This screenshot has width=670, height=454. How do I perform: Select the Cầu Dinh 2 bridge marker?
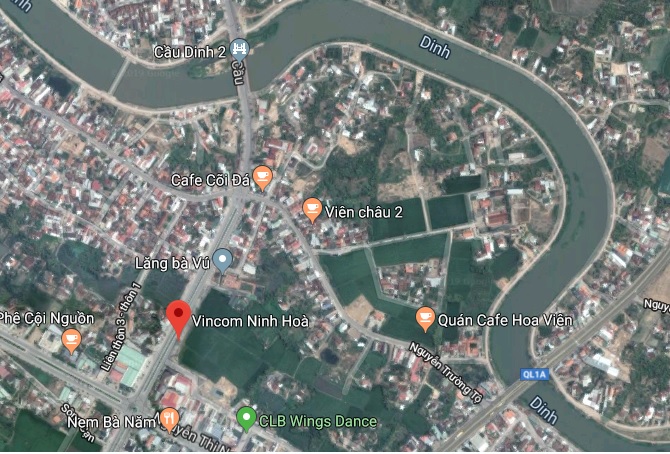[x=239, y=48]
